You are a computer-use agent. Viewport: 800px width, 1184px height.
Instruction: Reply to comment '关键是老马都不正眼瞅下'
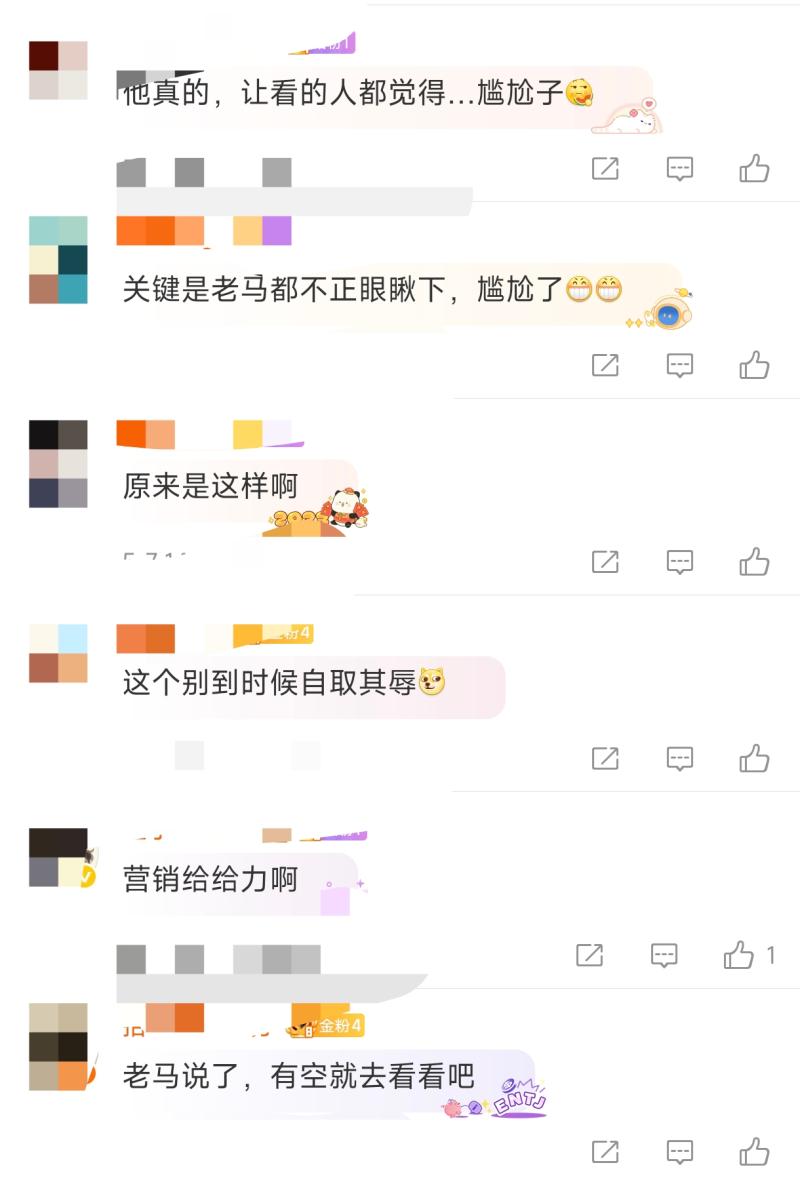click(x=680, y=365)
